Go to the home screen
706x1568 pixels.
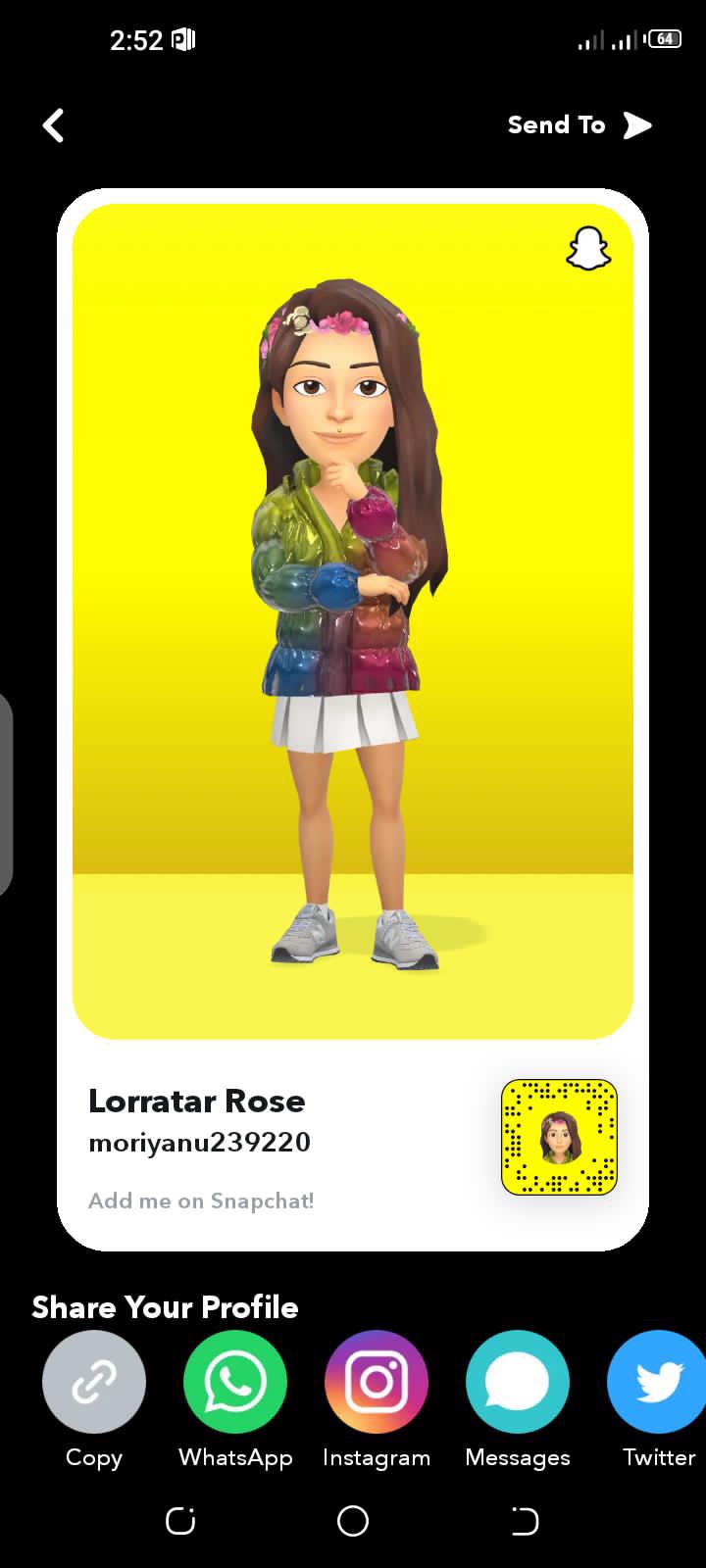pyautogui.click(x=353, y=1521)
